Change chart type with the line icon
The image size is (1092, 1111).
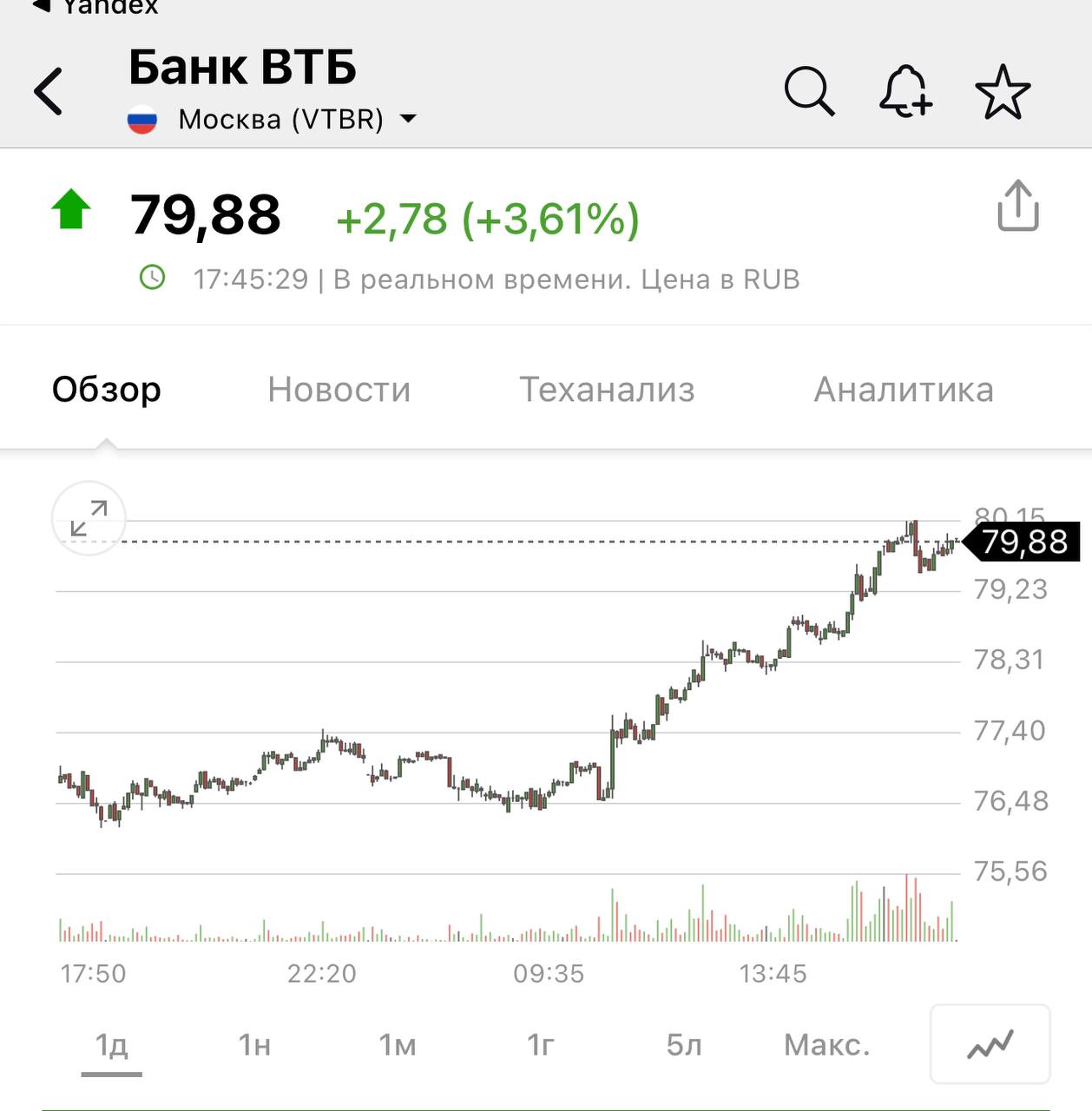pyautogui.click(x=990, y=1045)
